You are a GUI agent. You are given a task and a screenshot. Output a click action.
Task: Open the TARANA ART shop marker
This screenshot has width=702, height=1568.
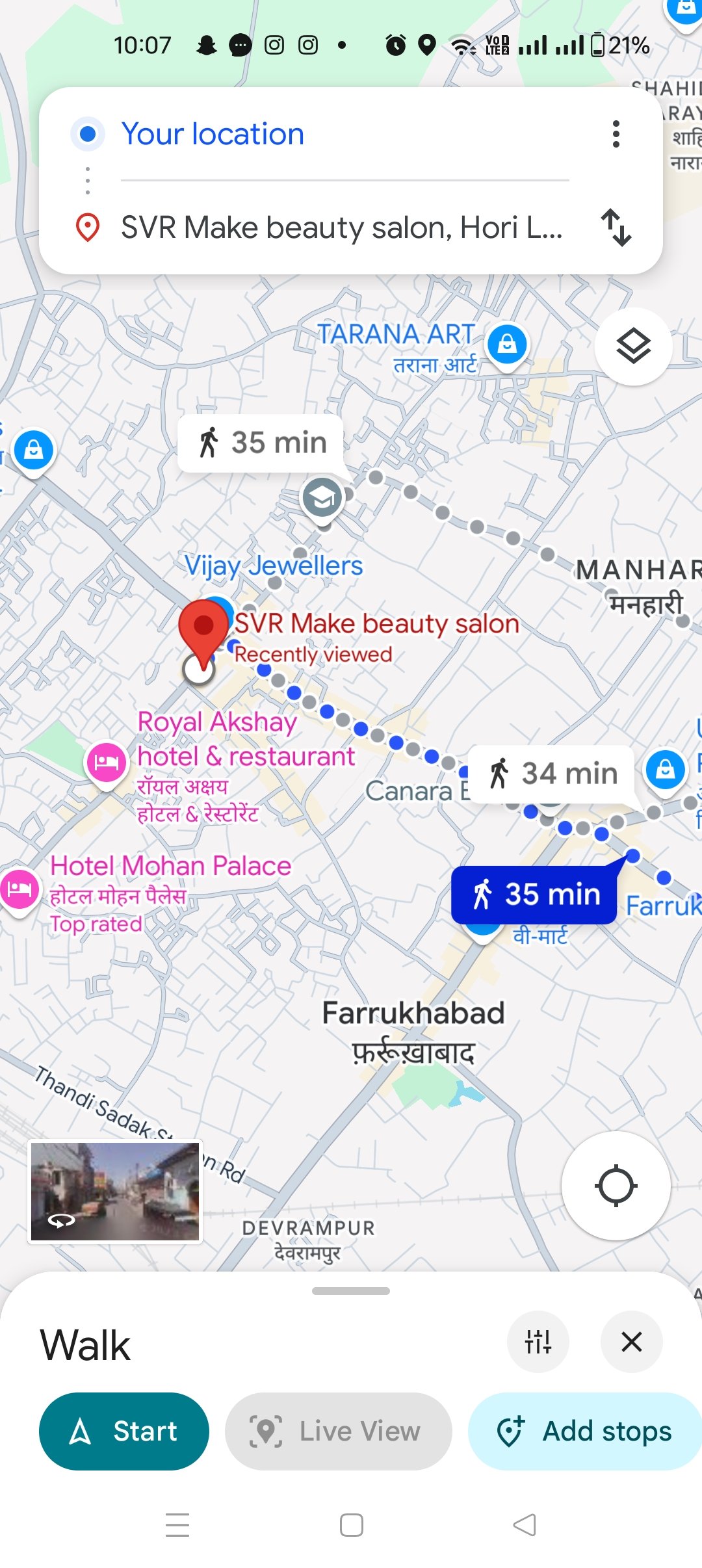click(x=507, y=343)
